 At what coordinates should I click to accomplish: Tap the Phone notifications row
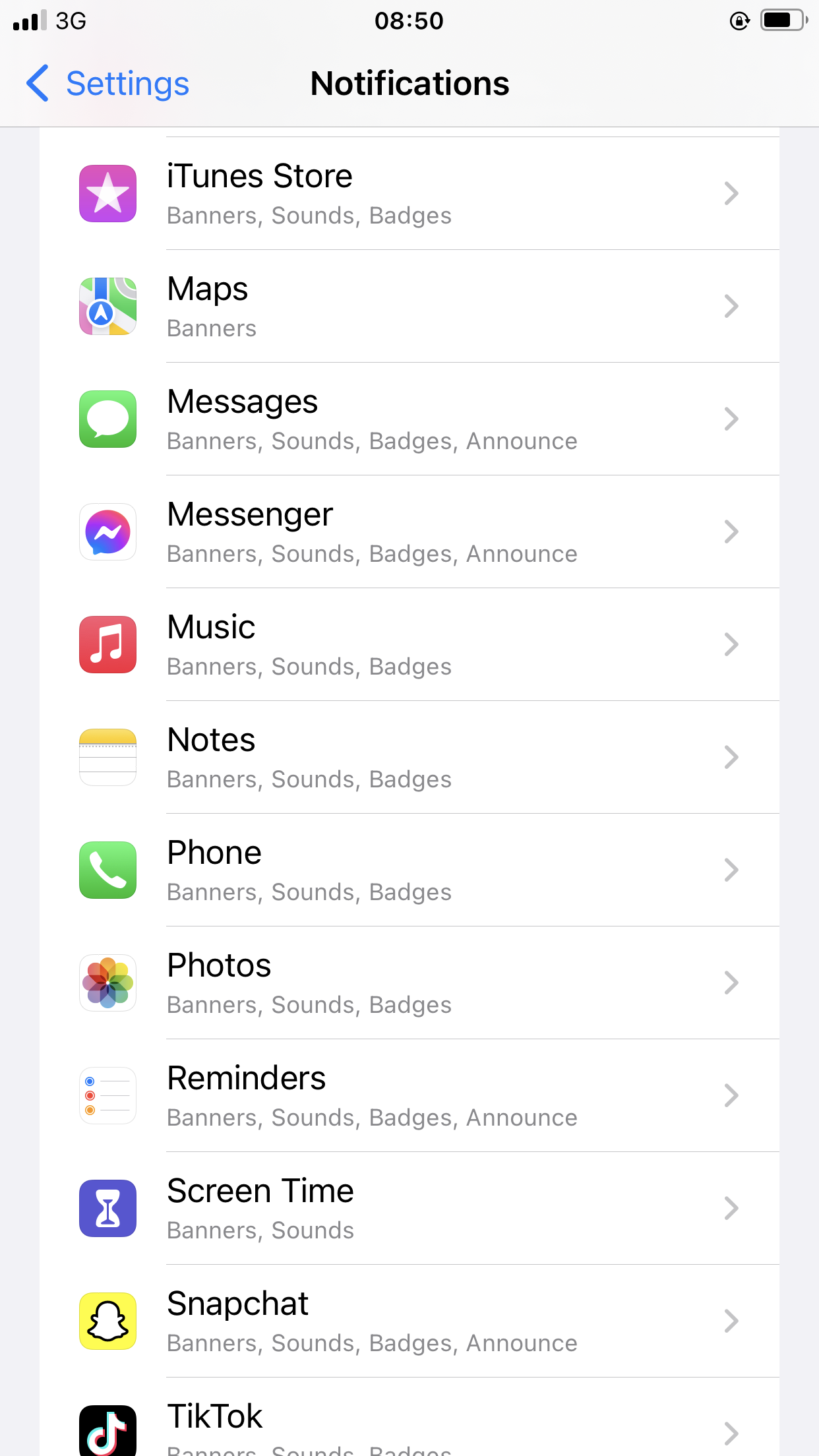pyautogui.click(x=409, y=870)
